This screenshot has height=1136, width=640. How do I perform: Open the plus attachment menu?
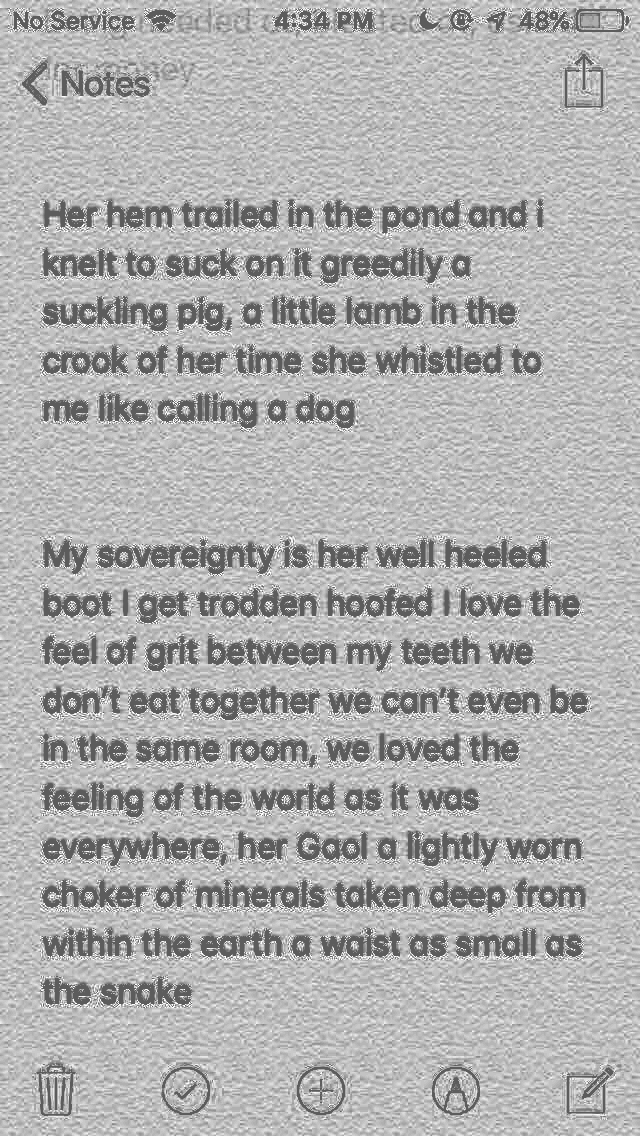point(321,1090)
